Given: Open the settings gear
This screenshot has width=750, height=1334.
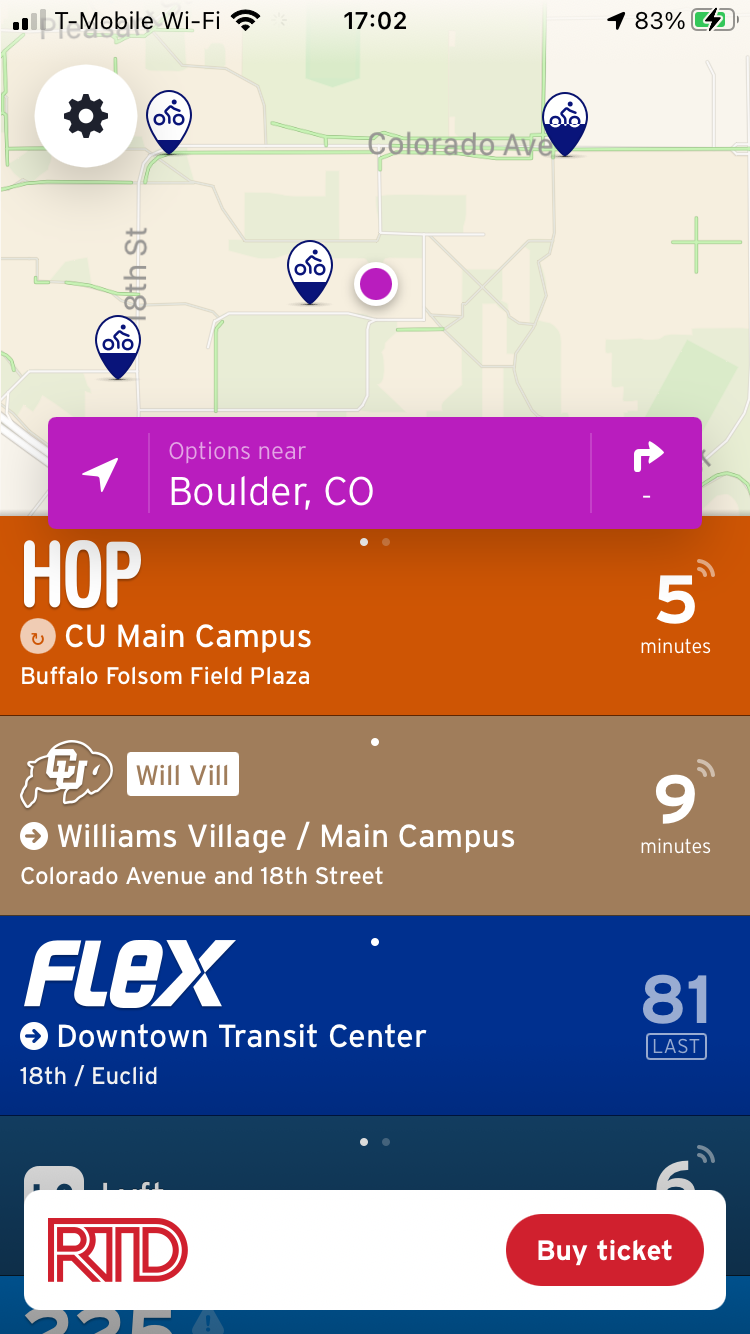Looking at the screenshot, I should click(x=86, y=116).
